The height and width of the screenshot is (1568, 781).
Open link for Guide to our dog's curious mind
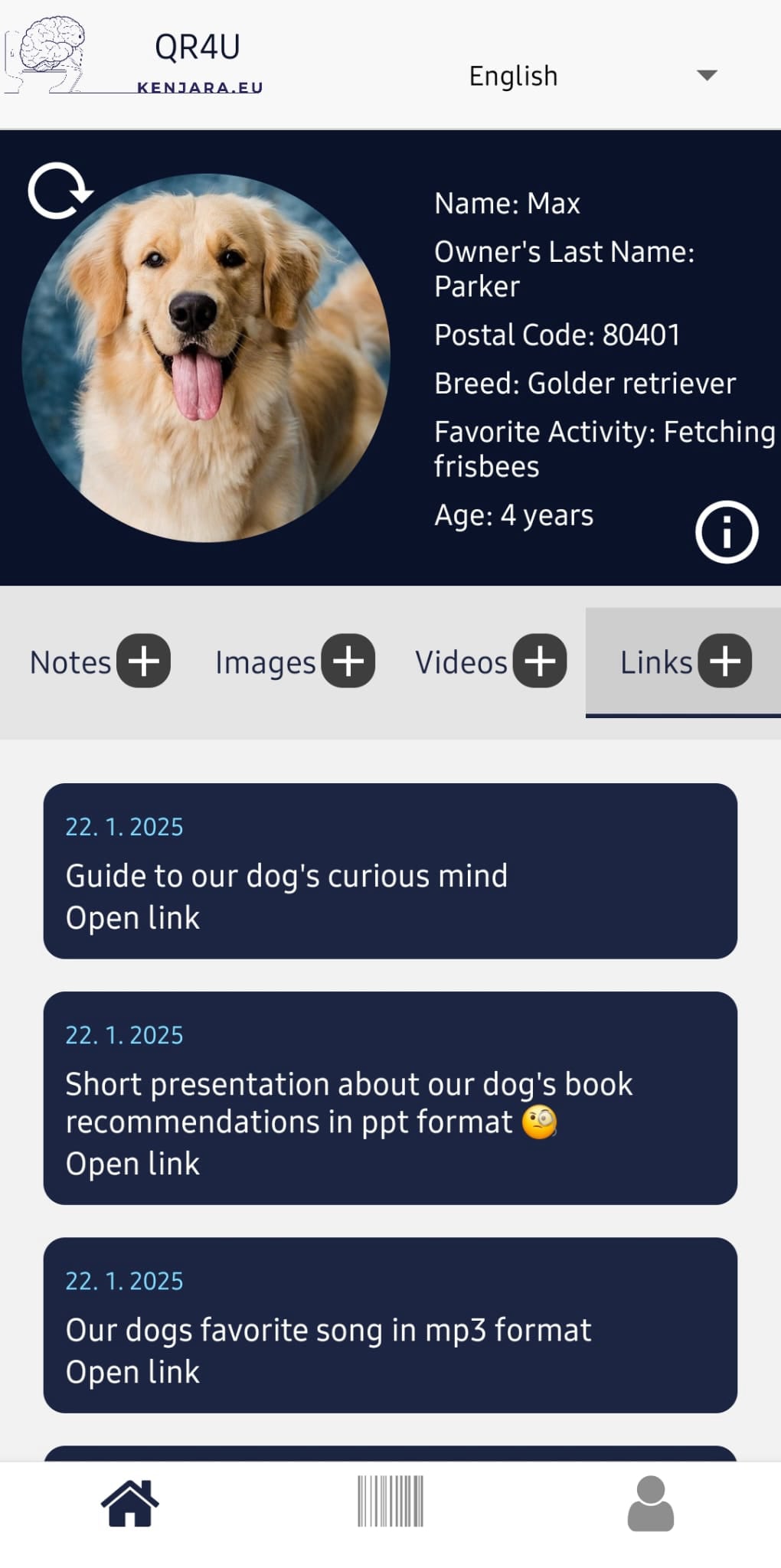click(x=132, y=918)
